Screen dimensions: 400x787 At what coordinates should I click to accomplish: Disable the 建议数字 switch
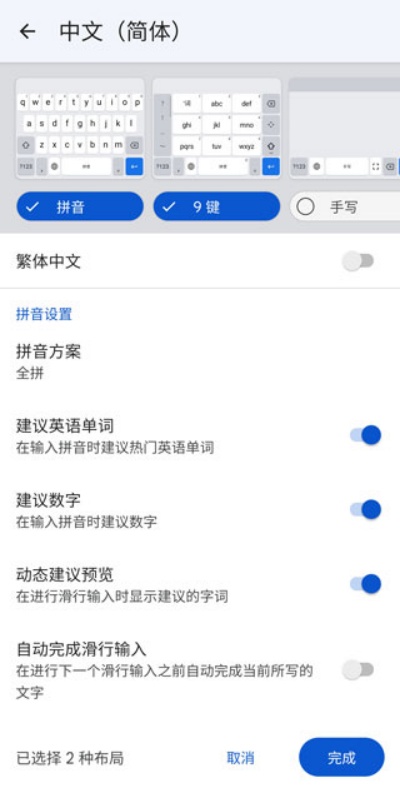coord(365,509)
